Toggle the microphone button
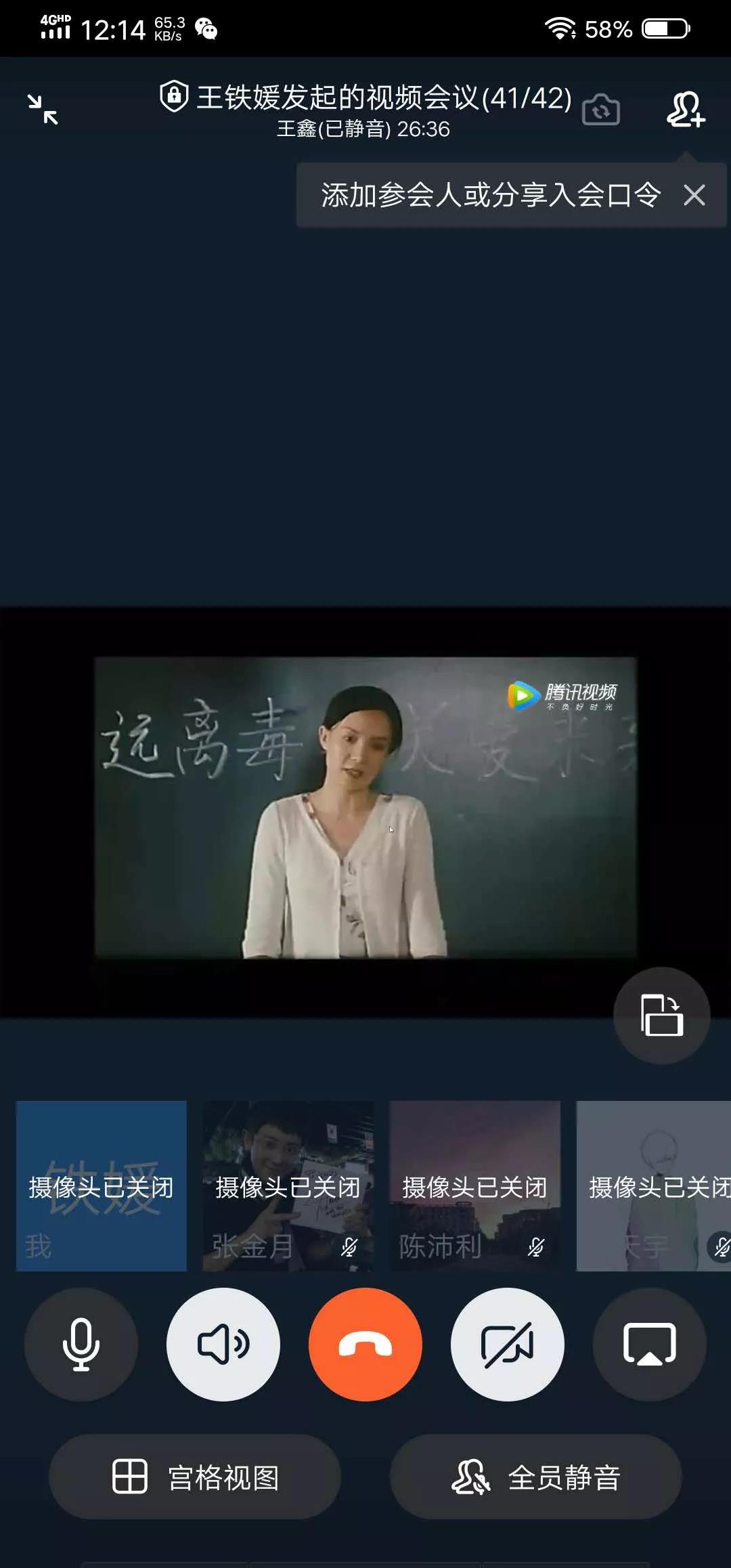Viewport: 731px width, 1568px height. [81, 1344]
